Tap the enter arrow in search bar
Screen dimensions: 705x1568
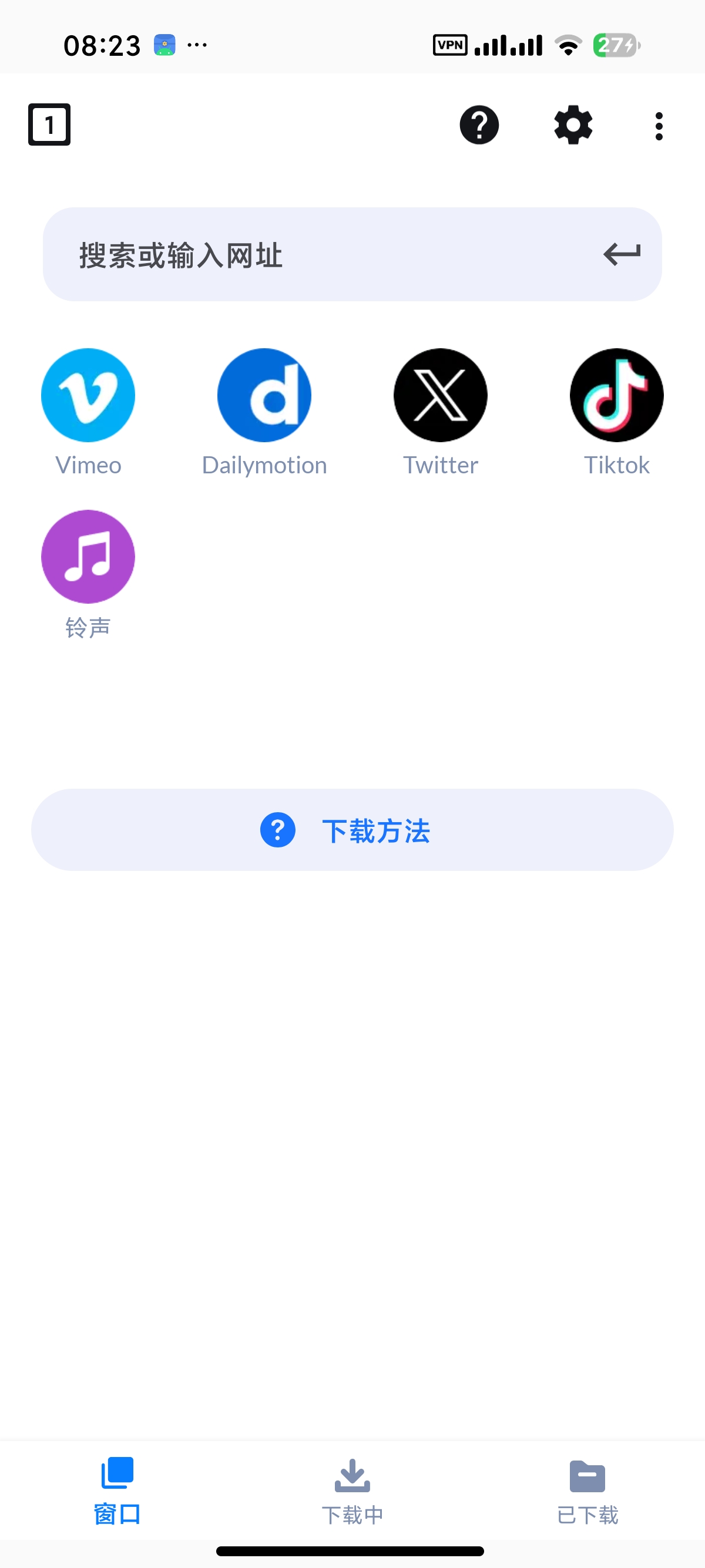[x=622, y=254]
